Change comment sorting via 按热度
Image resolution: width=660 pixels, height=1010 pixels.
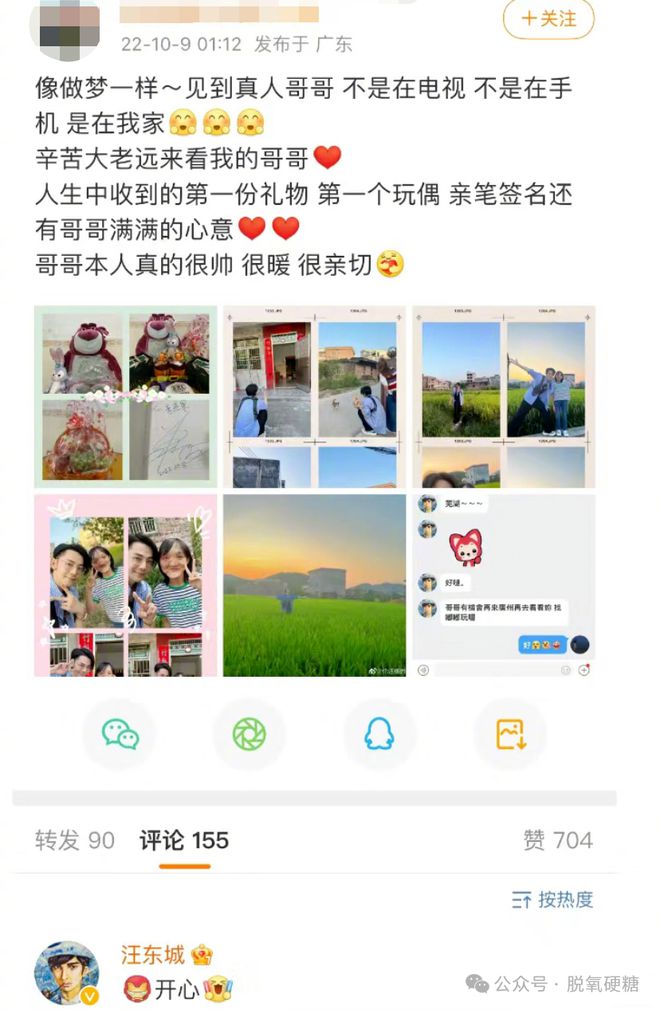coord(553,899)
